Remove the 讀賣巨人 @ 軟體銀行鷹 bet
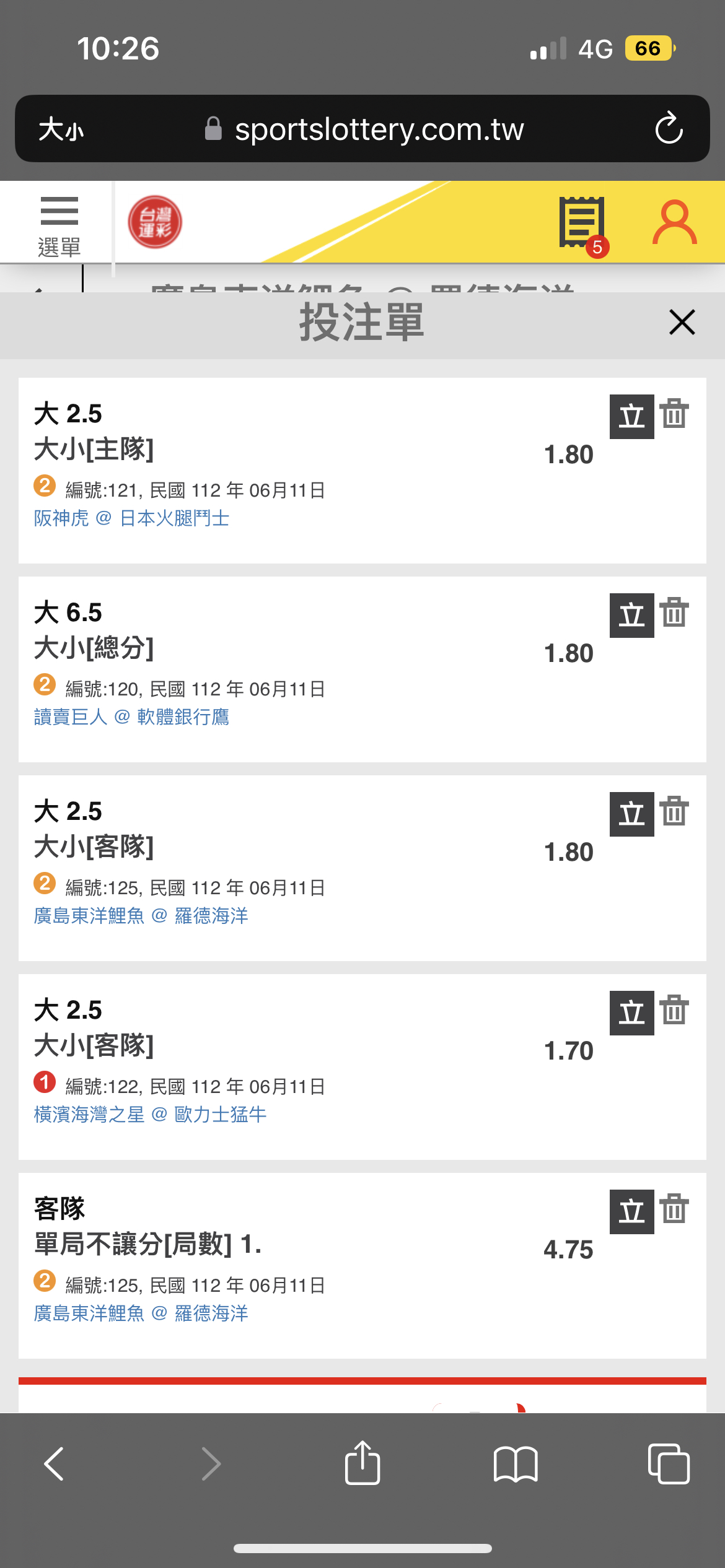725x1568 pixels. (674, 613)
